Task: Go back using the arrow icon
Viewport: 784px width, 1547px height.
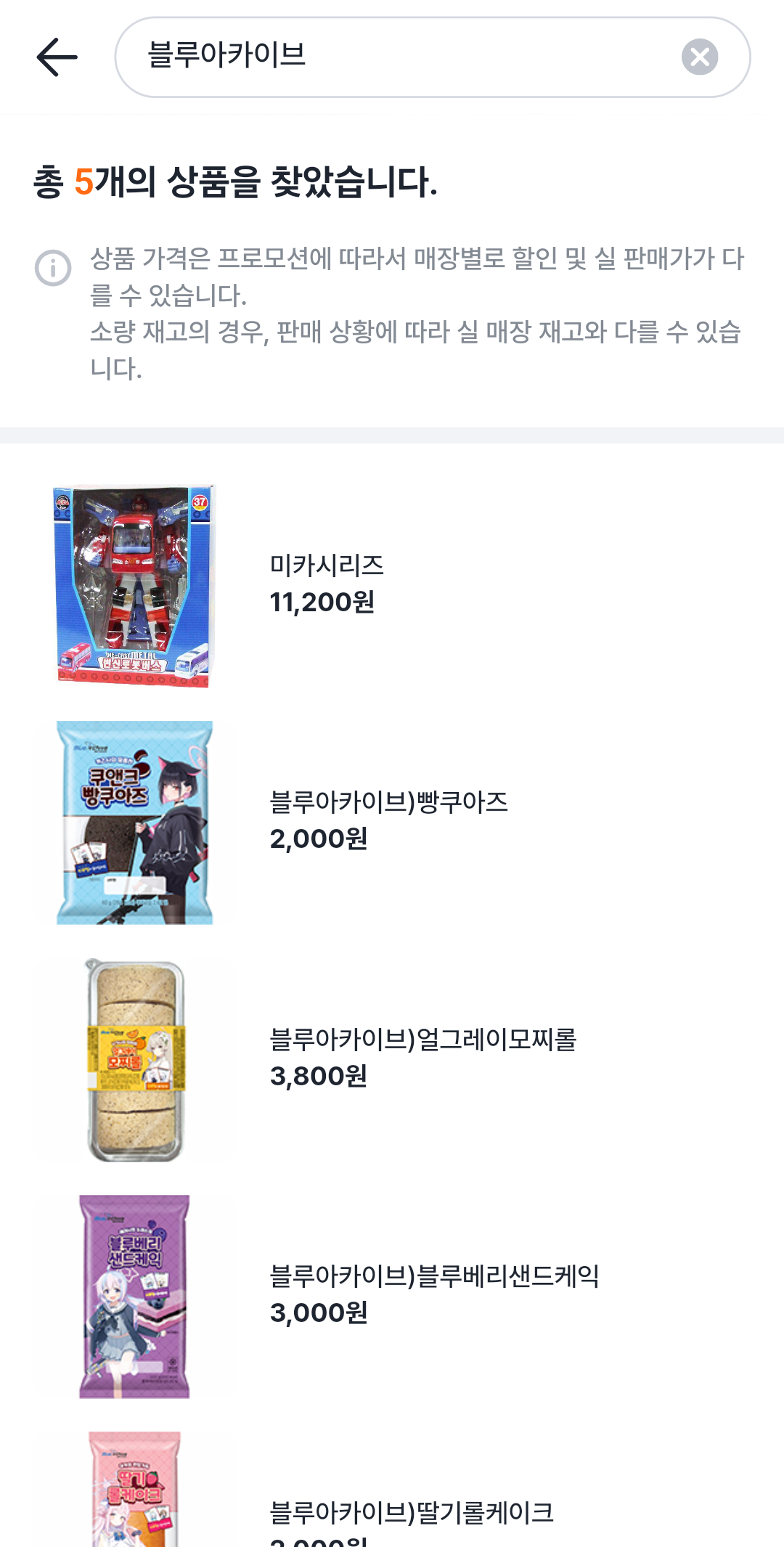Action: 57,57
